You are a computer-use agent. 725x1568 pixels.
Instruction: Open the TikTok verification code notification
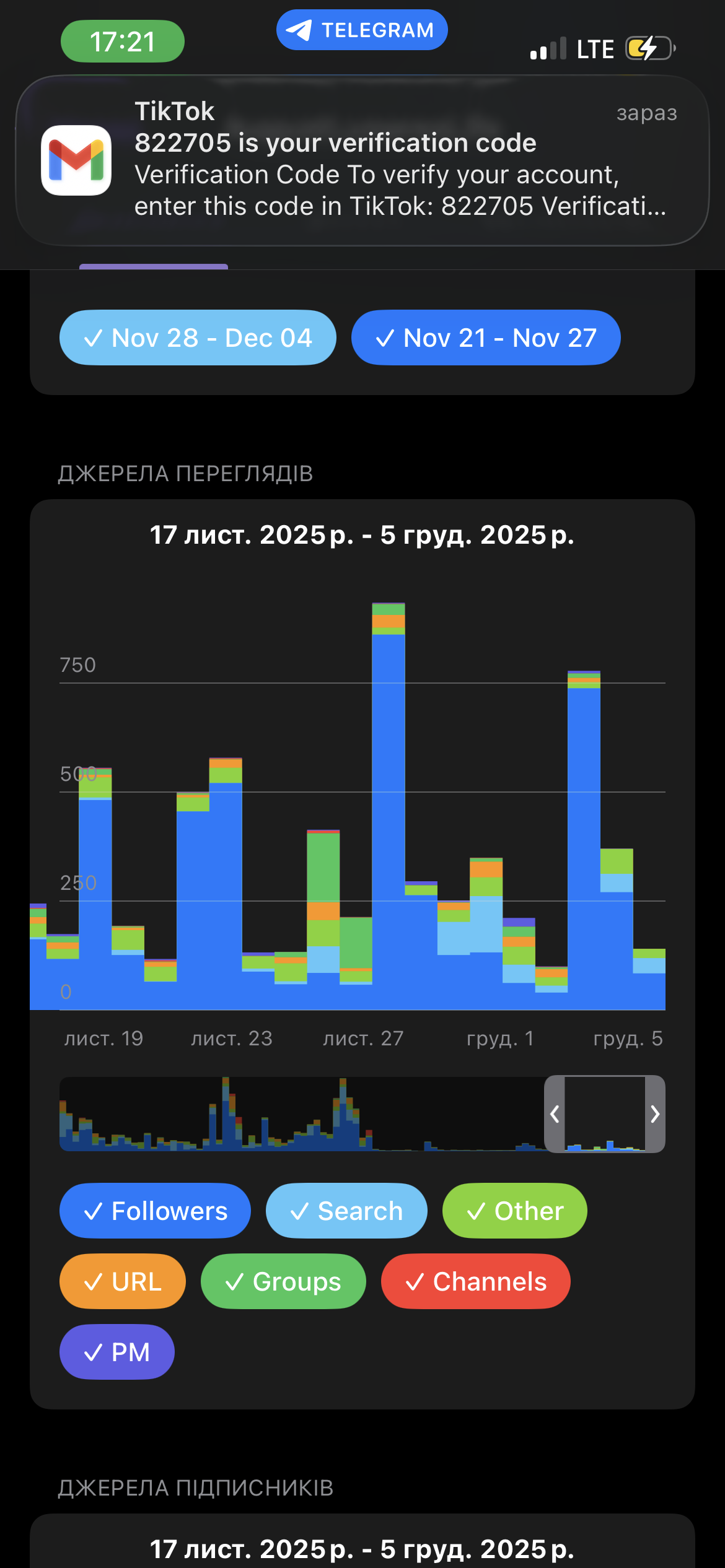(362, 160)
